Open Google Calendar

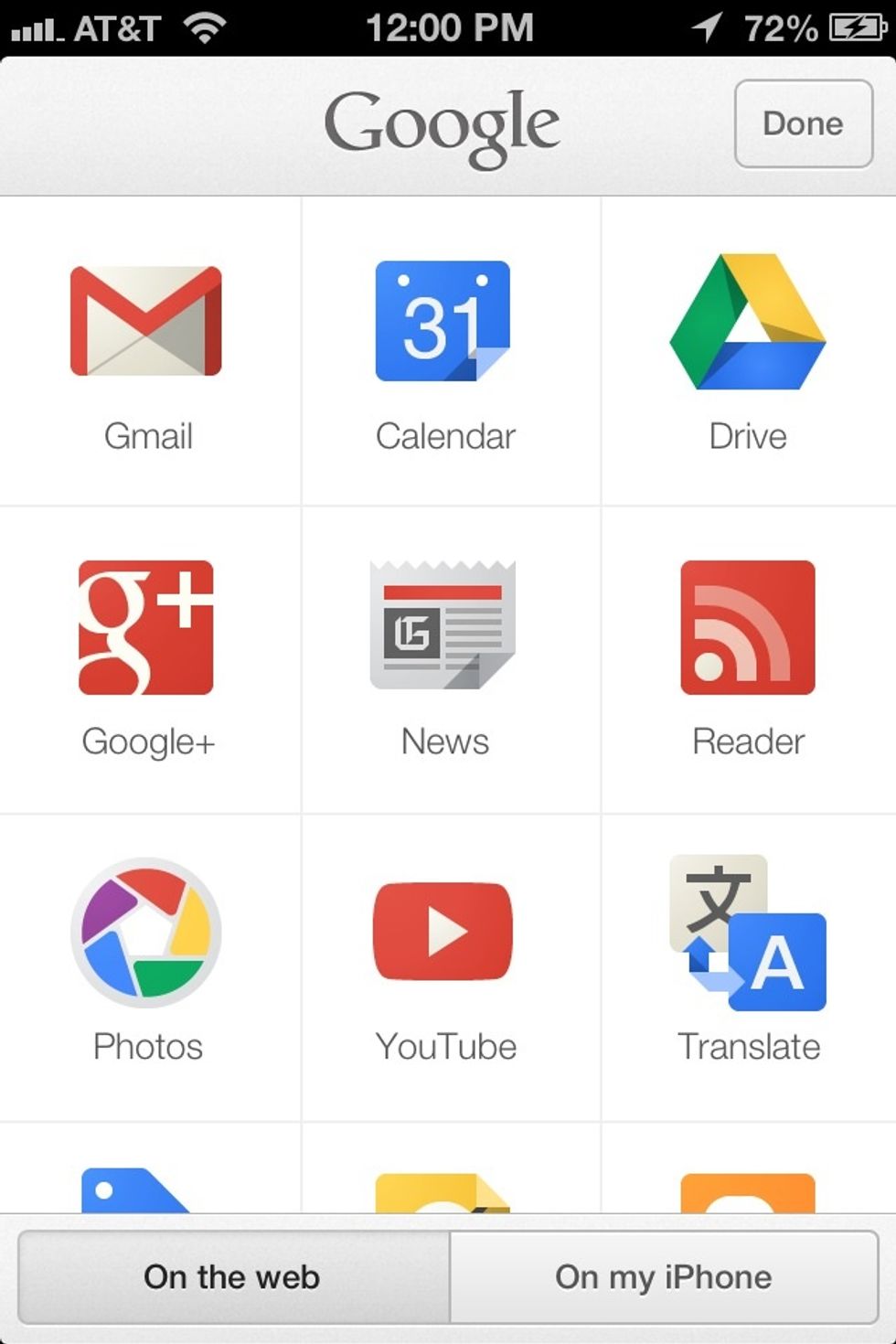pyautogui.click(x=445, y=318)
